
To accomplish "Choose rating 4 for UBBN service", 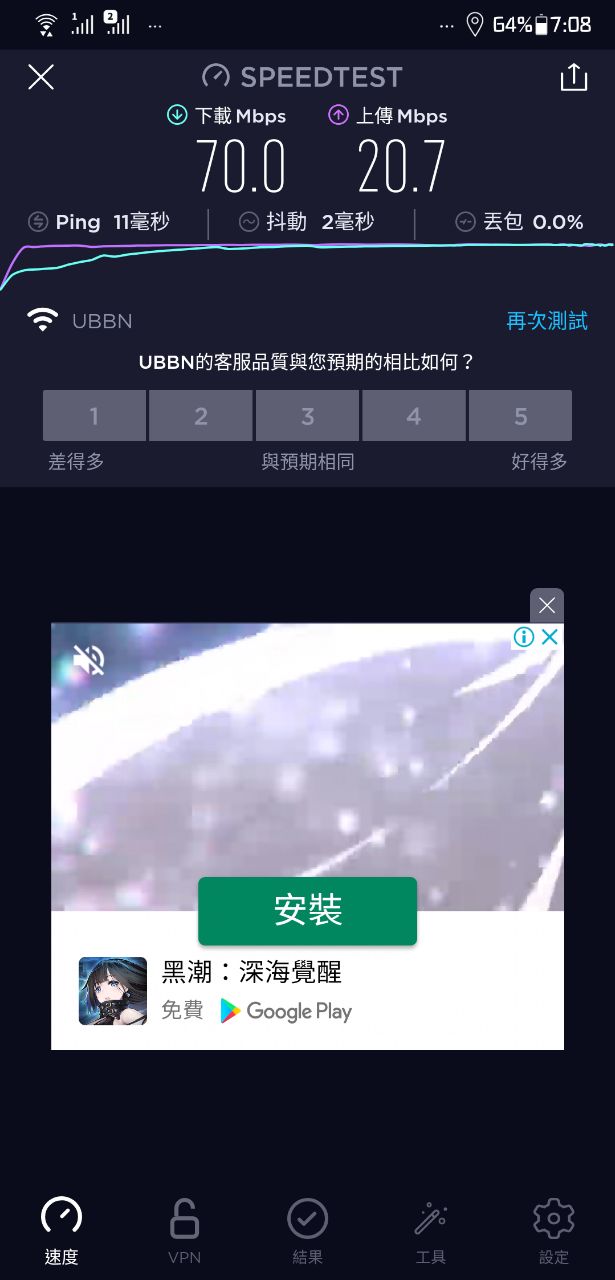I will [414, 416].
